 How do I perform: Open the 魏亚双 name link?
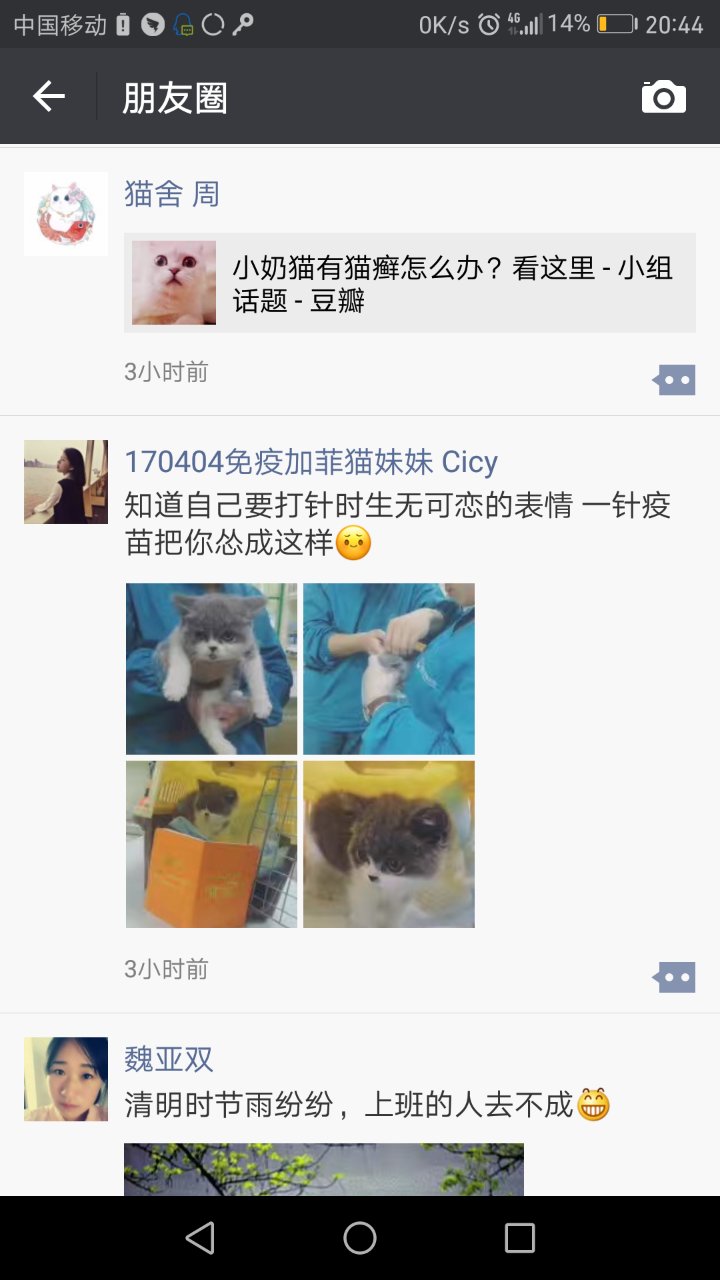(169, 1059)
